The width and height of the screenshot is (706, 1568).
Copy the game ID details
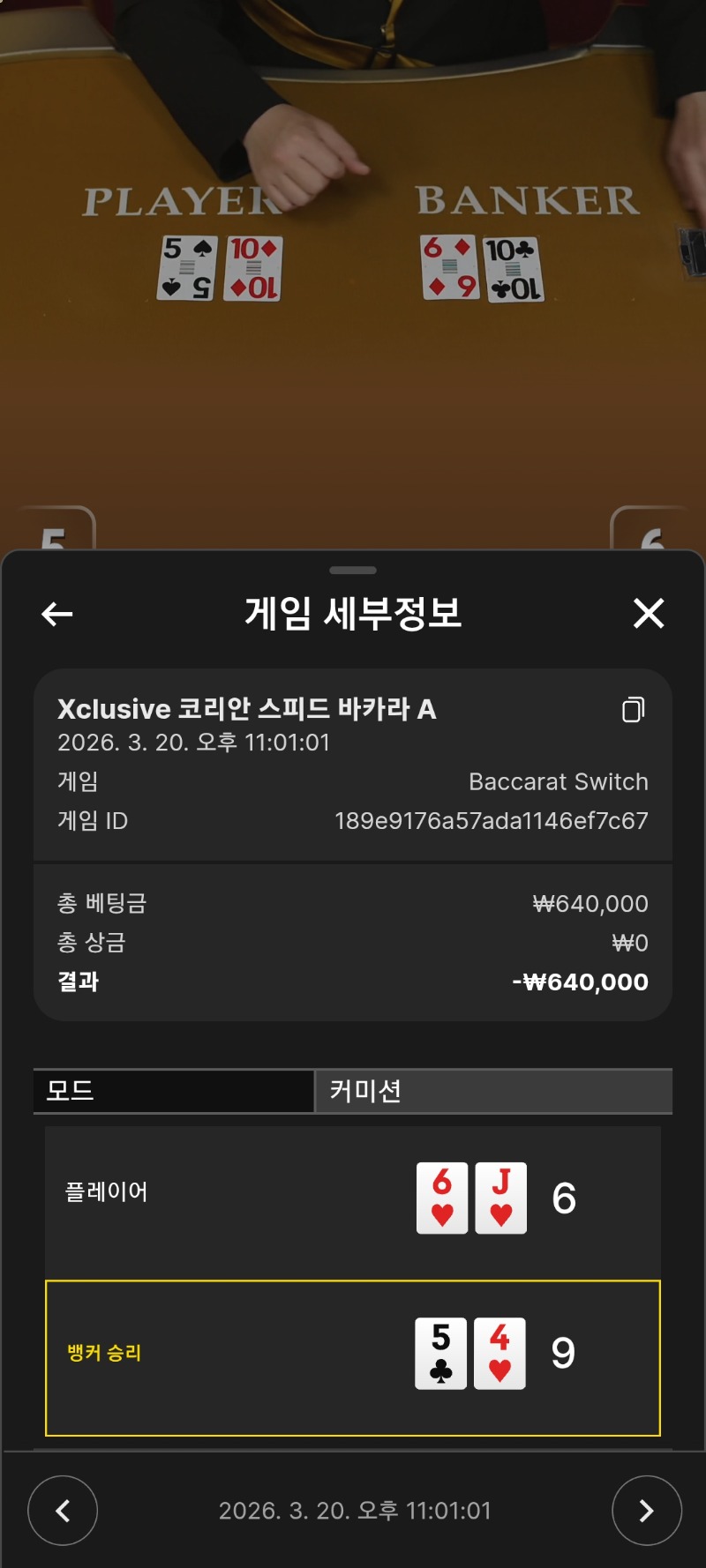pyautogui.click(x=633, y=710)
